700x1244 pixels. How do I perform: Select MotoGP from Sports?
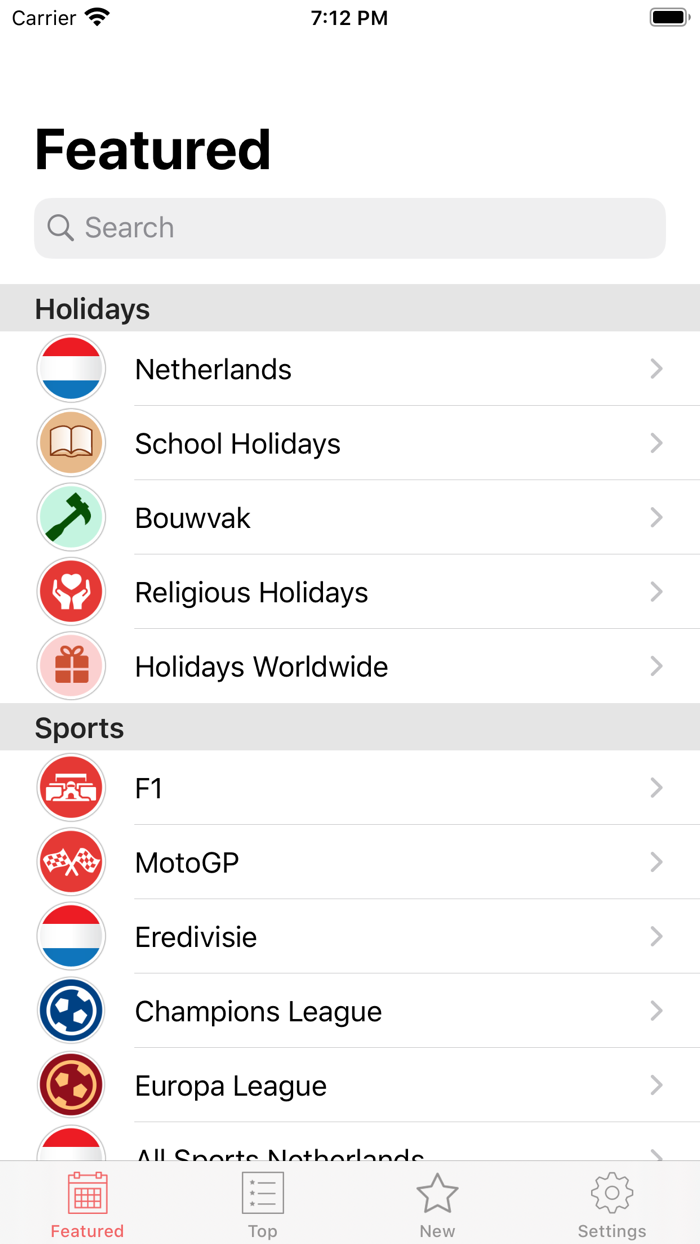[350, 862]
